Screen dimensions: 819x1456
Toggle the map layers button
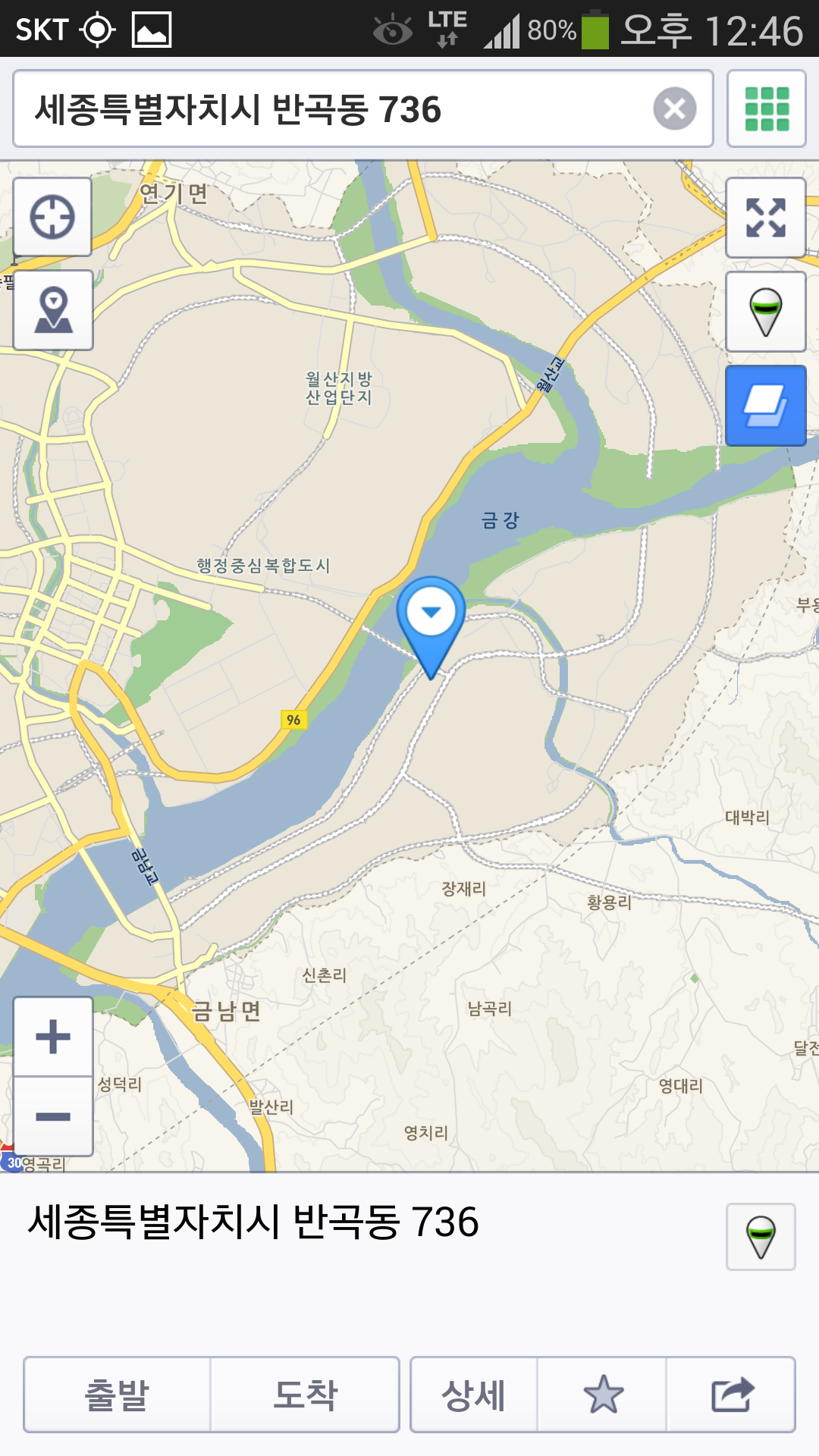pos(765,406)
